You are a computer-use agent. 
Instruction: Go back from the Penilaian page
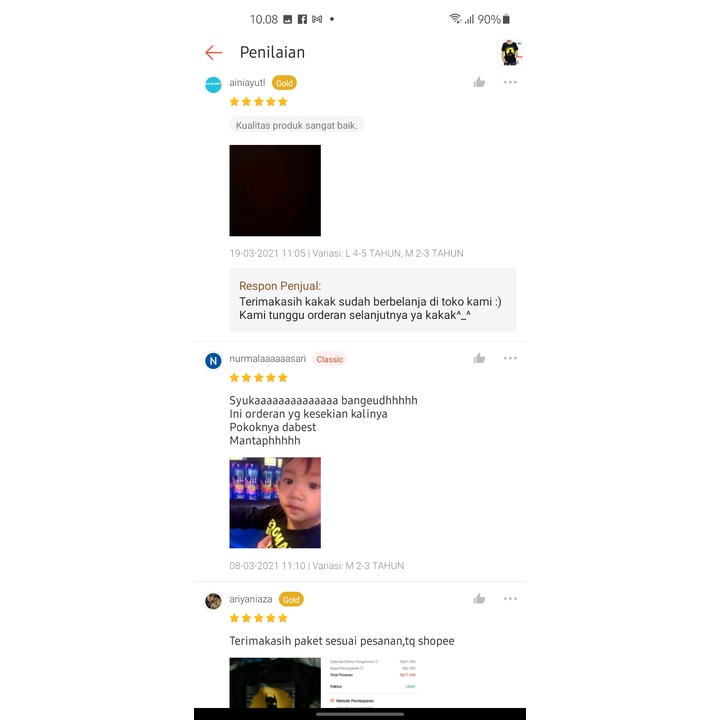[x=213, y=53]
